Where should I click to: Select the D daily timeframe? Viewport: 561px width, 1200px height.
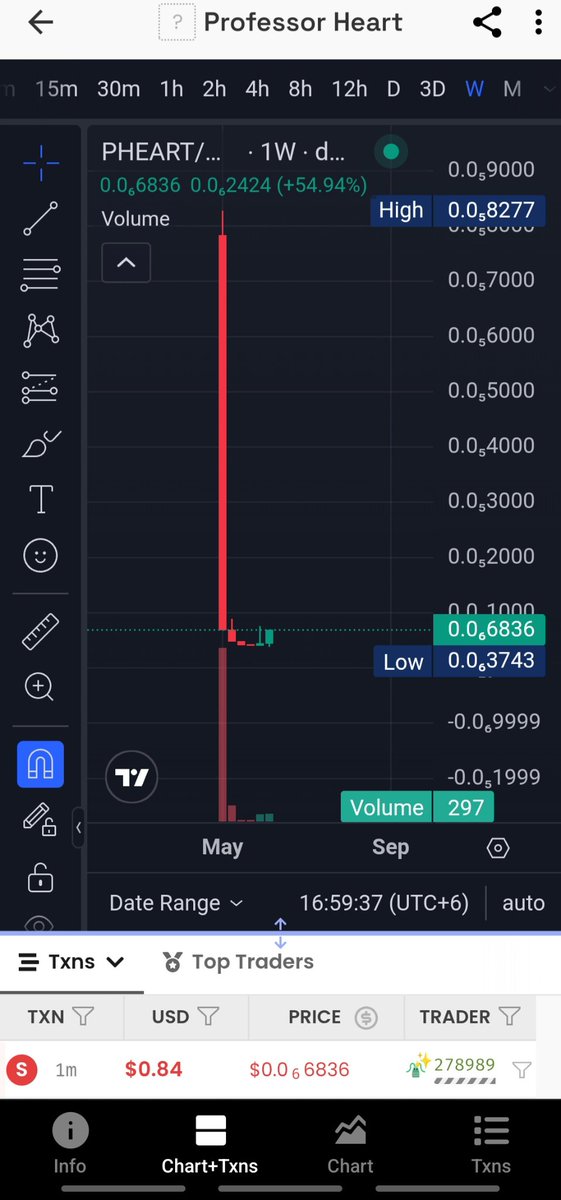pyautogui.click(x=393, y=89)
